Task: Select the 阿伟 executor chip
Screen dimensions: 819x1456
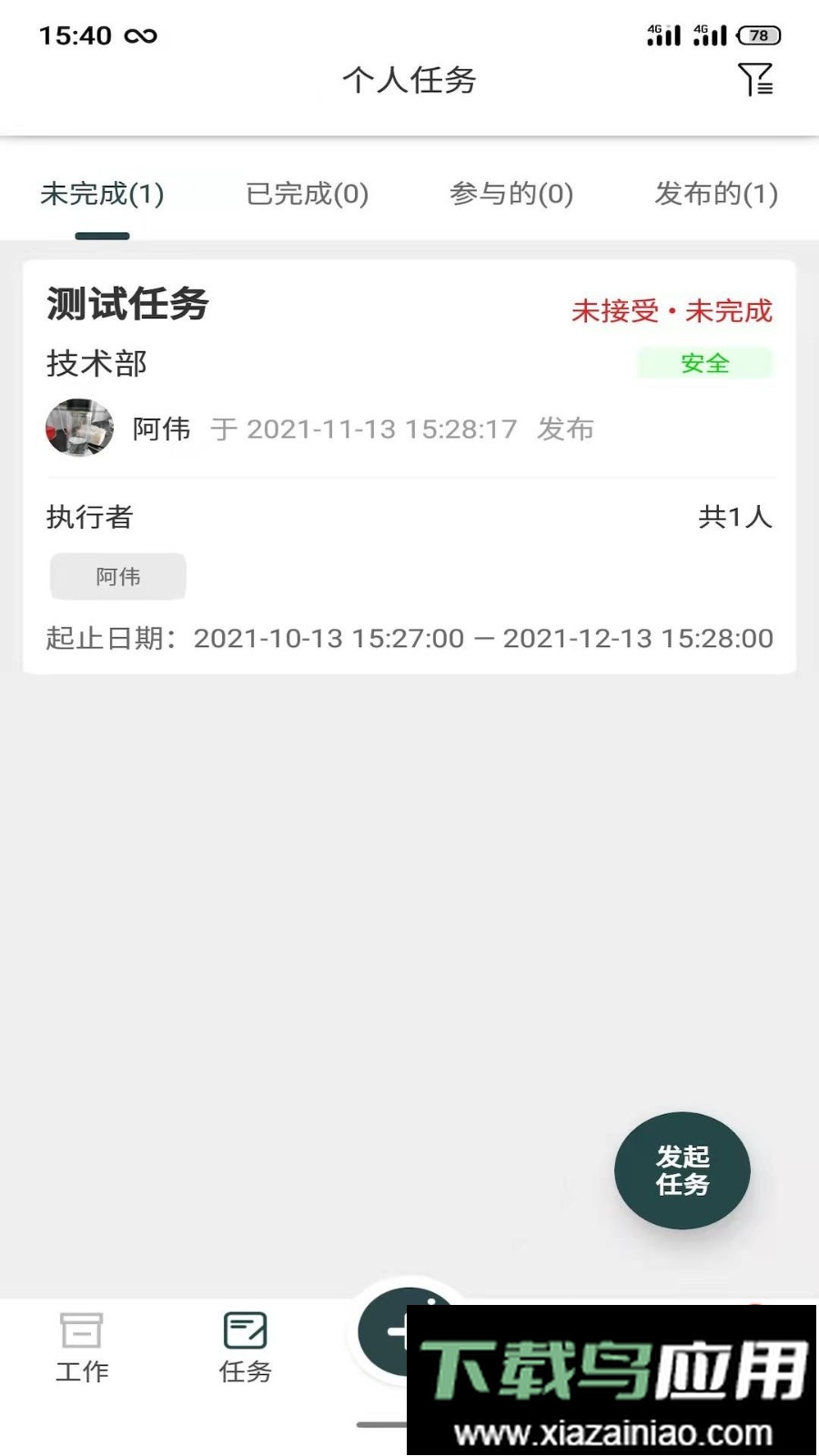Action: (117, 576)
